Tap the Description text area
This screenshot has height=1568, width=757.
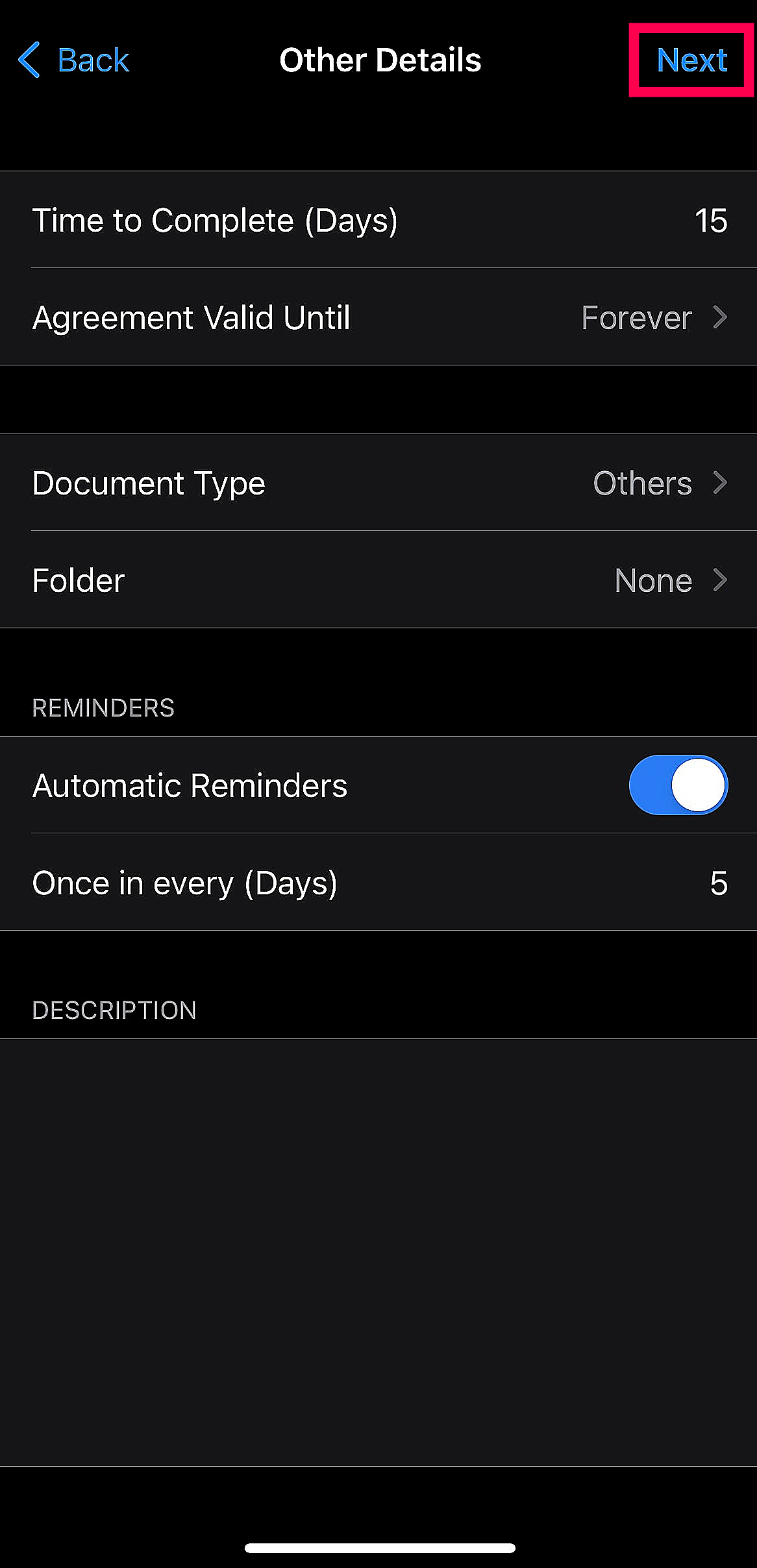378,1251
